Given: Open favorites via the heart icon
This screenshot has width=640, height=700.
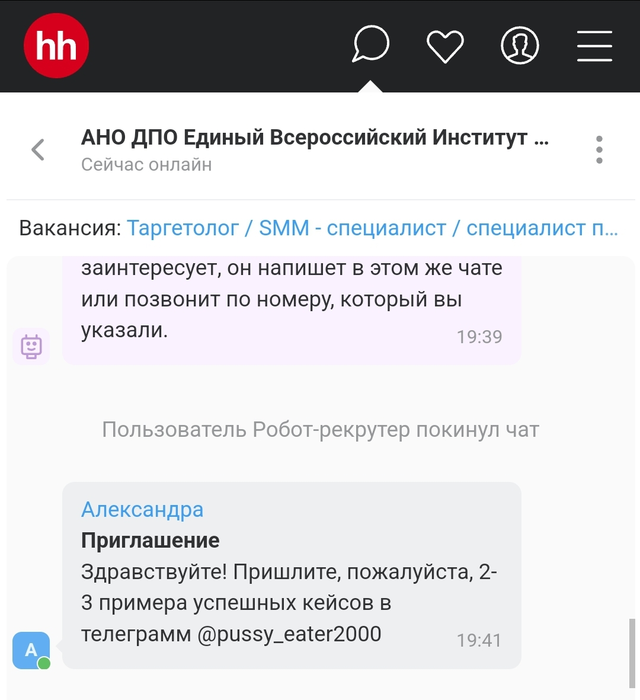Looking at the screenshot, I should 445,46.
